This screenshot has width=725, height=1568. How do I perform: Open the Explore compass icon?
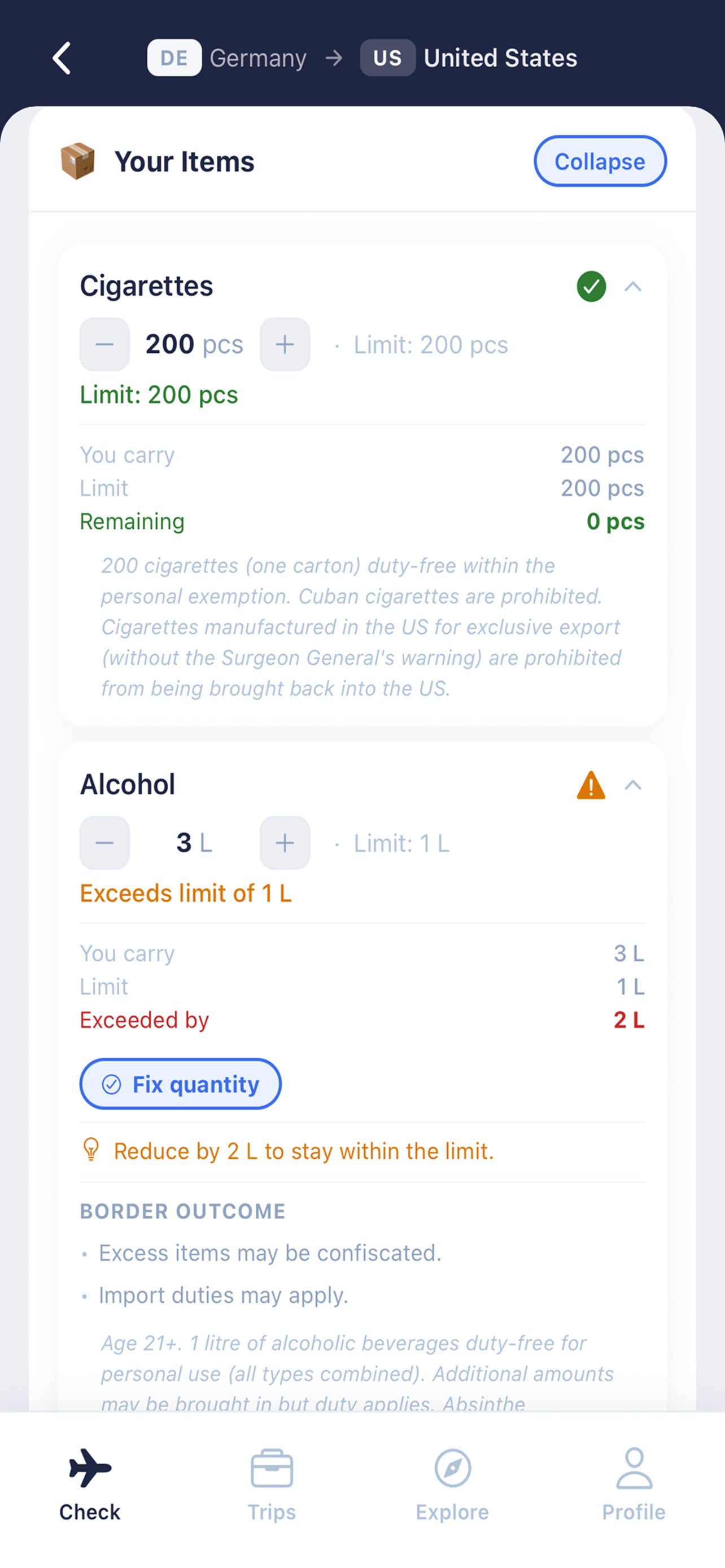(x=452, y=1468)
